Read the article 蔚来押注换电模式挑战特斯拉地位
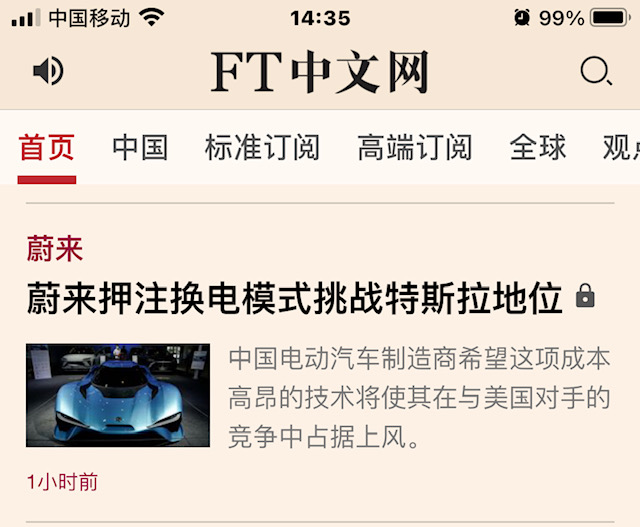 point(295,297)
